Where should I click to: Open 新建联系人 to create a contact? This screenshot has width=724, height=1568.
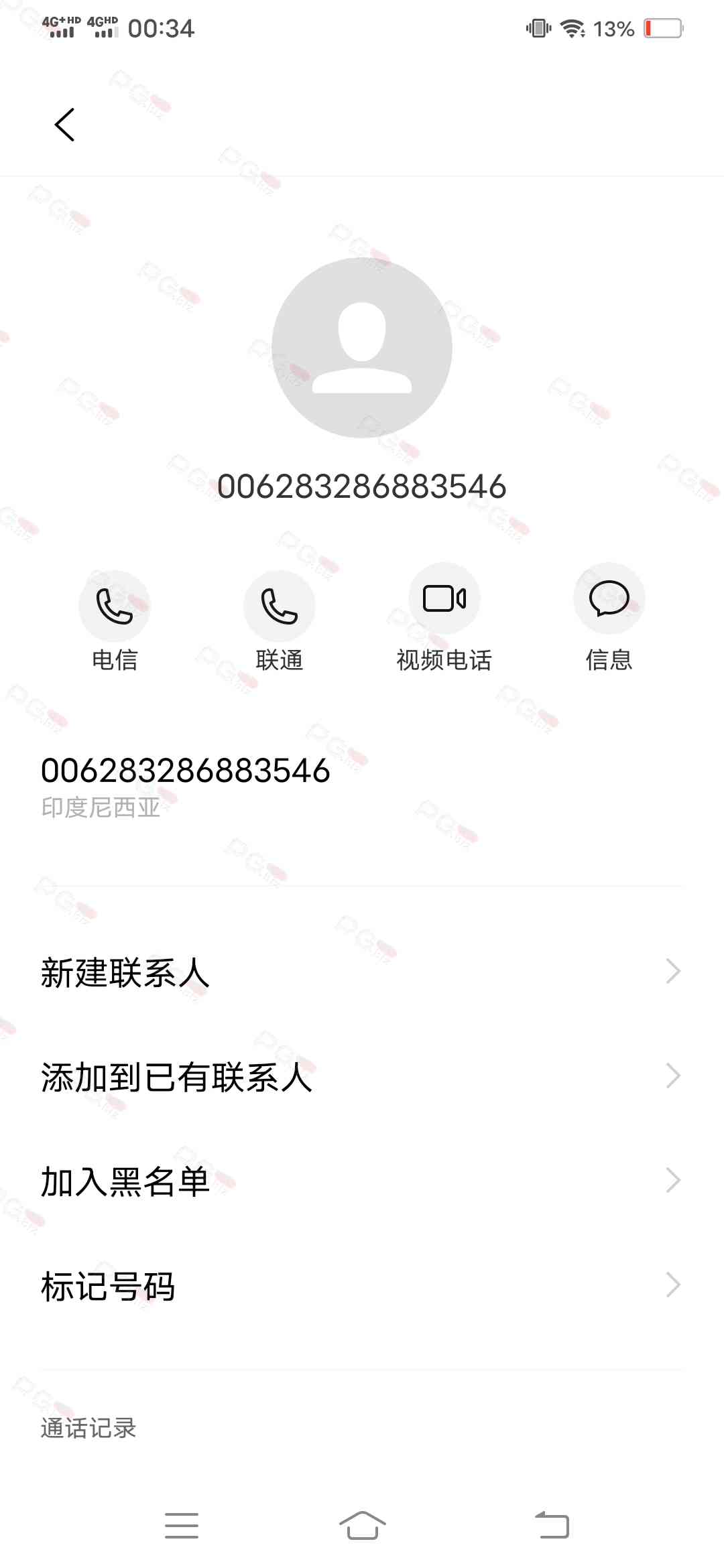tap(362, 972)
